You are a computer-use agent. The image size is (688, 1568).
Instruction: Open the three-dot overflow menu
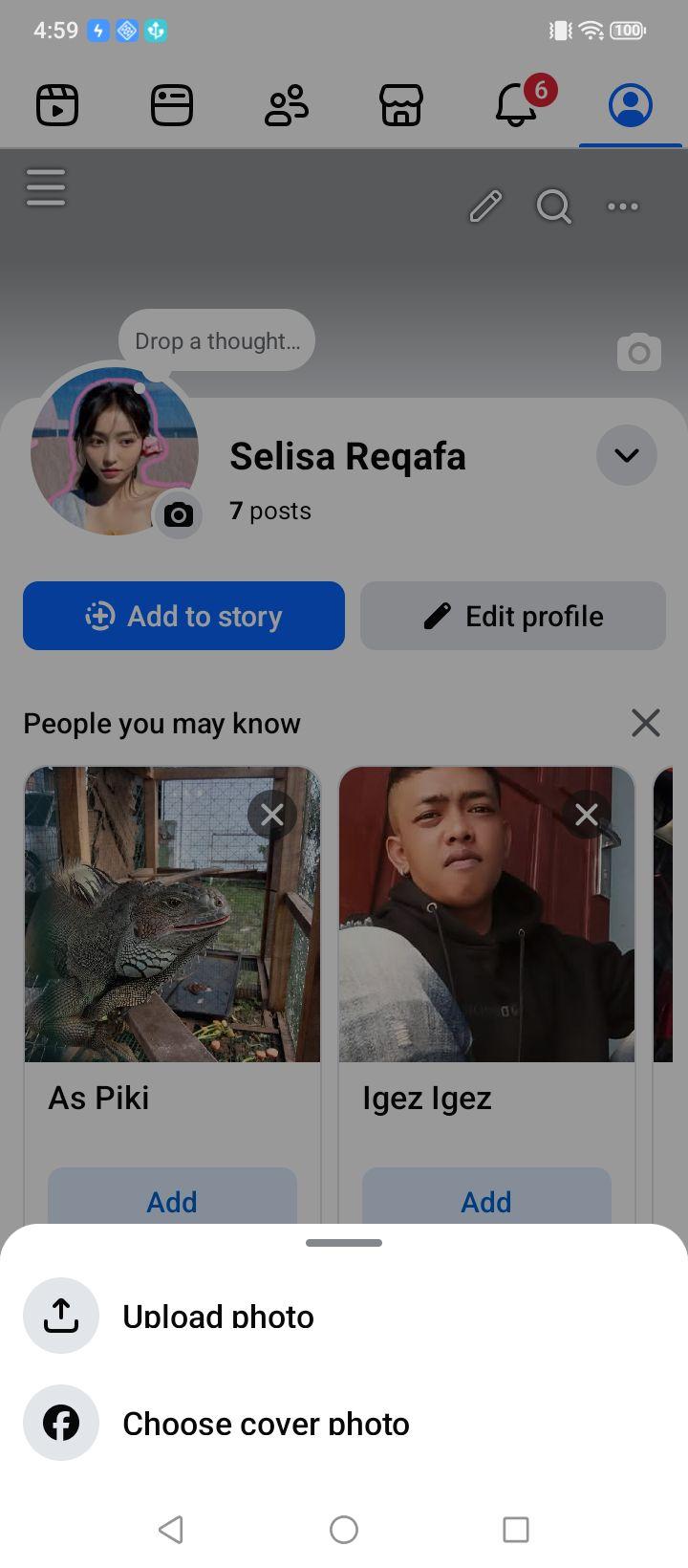point(623,207)
